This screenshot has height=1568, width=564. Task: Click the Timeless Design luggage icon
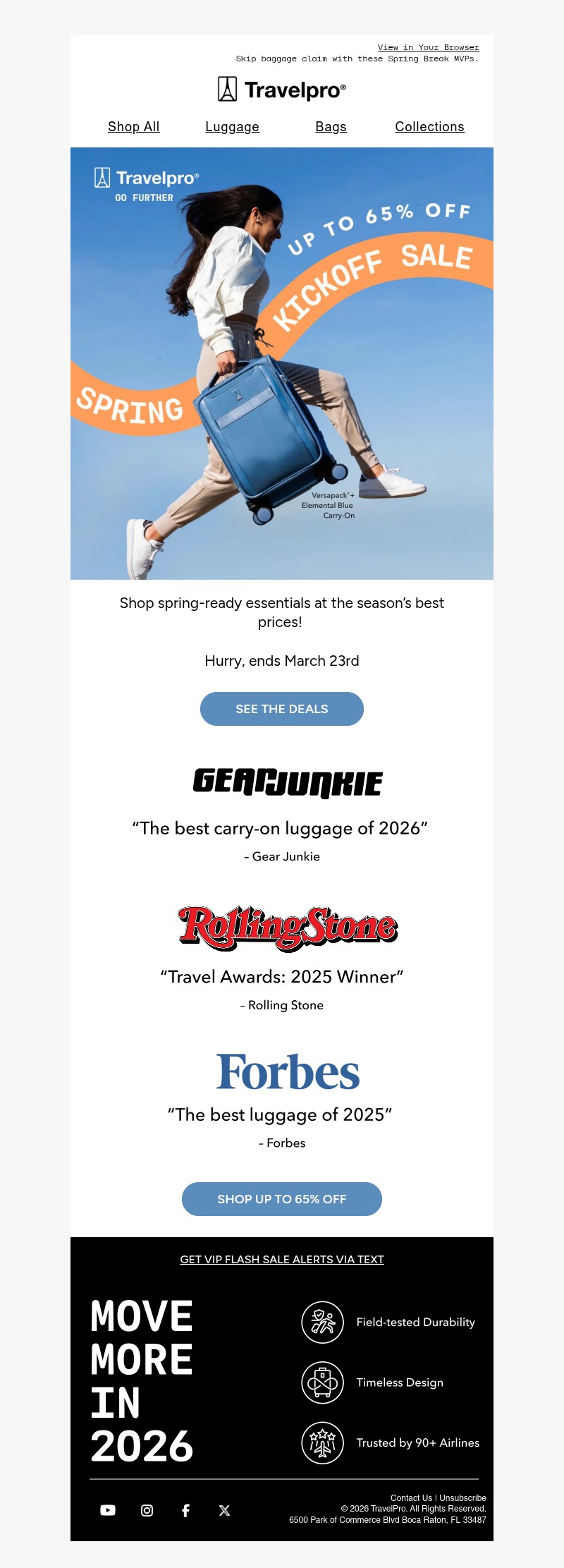click(322, 1382)
